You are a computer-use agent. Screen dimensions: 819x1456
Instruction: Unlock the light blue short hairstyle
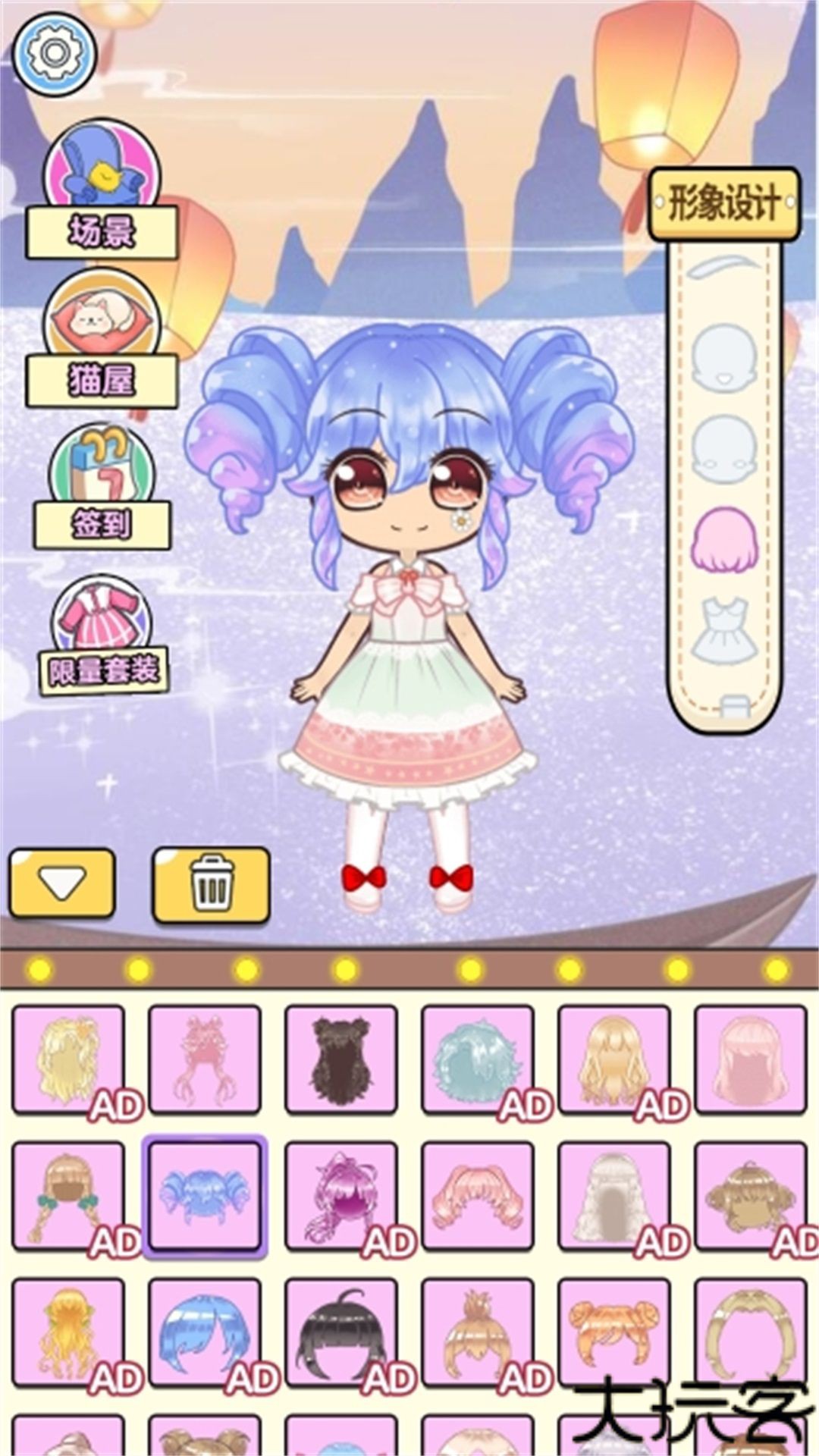pos(478,1059)
